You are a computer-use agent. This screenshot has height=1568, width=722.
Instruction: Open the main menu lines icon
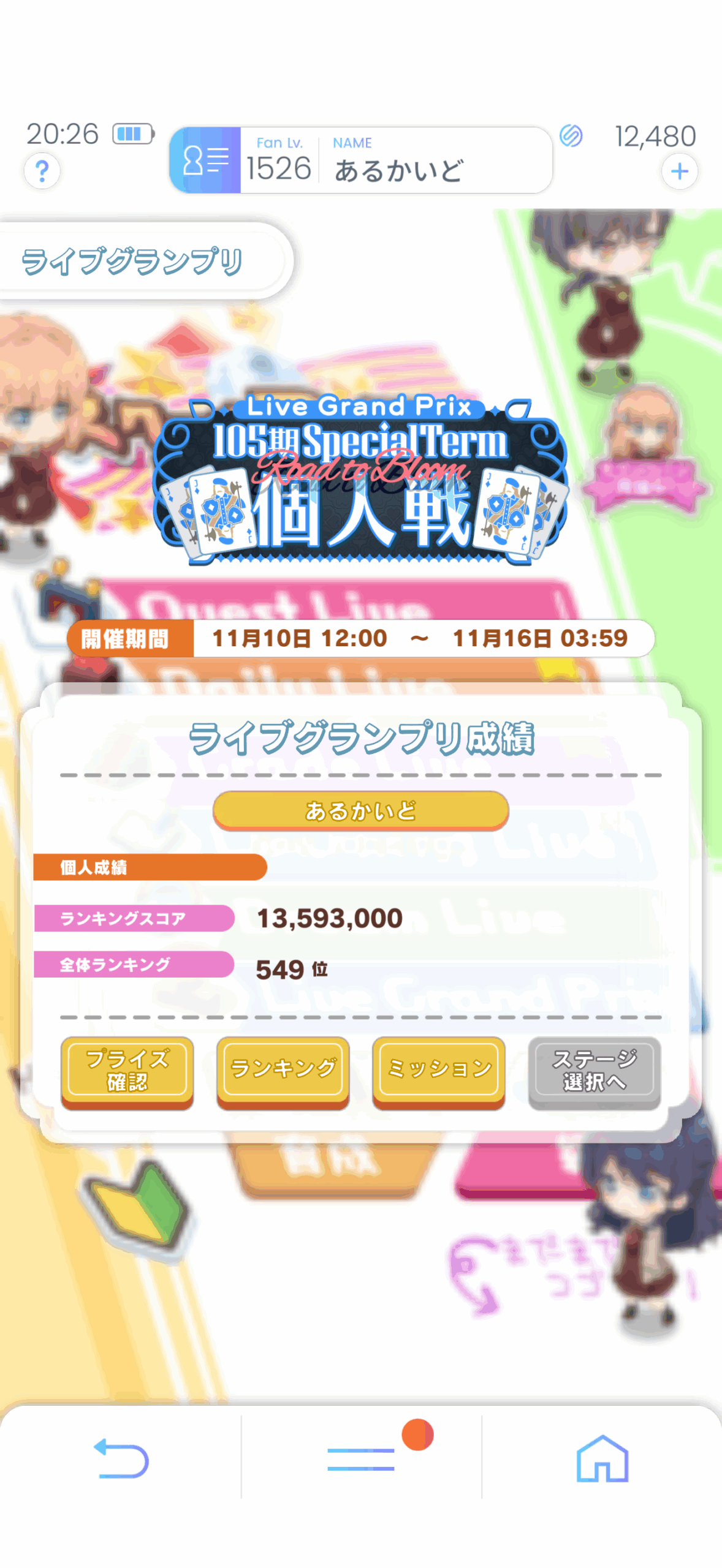click(361, 1459)
